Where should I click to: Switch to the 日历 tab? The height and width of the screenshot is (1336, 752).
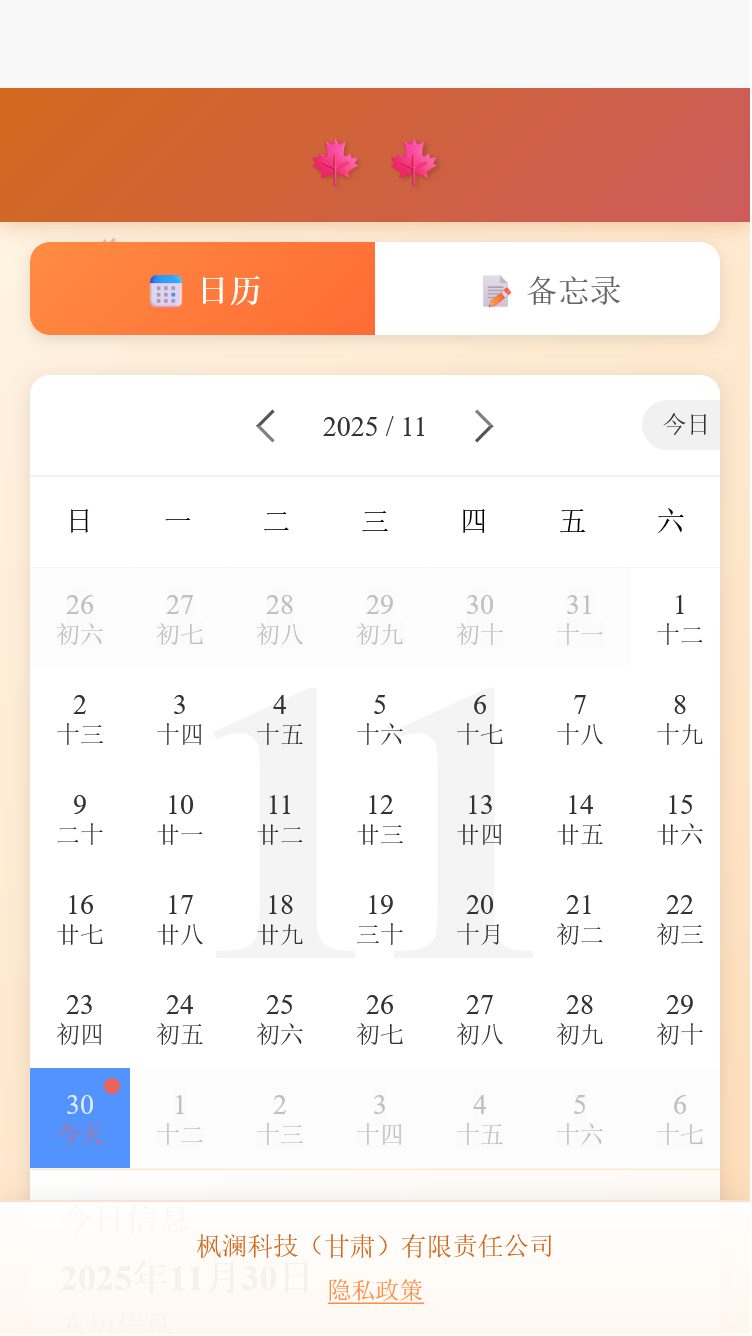point(202,289)
